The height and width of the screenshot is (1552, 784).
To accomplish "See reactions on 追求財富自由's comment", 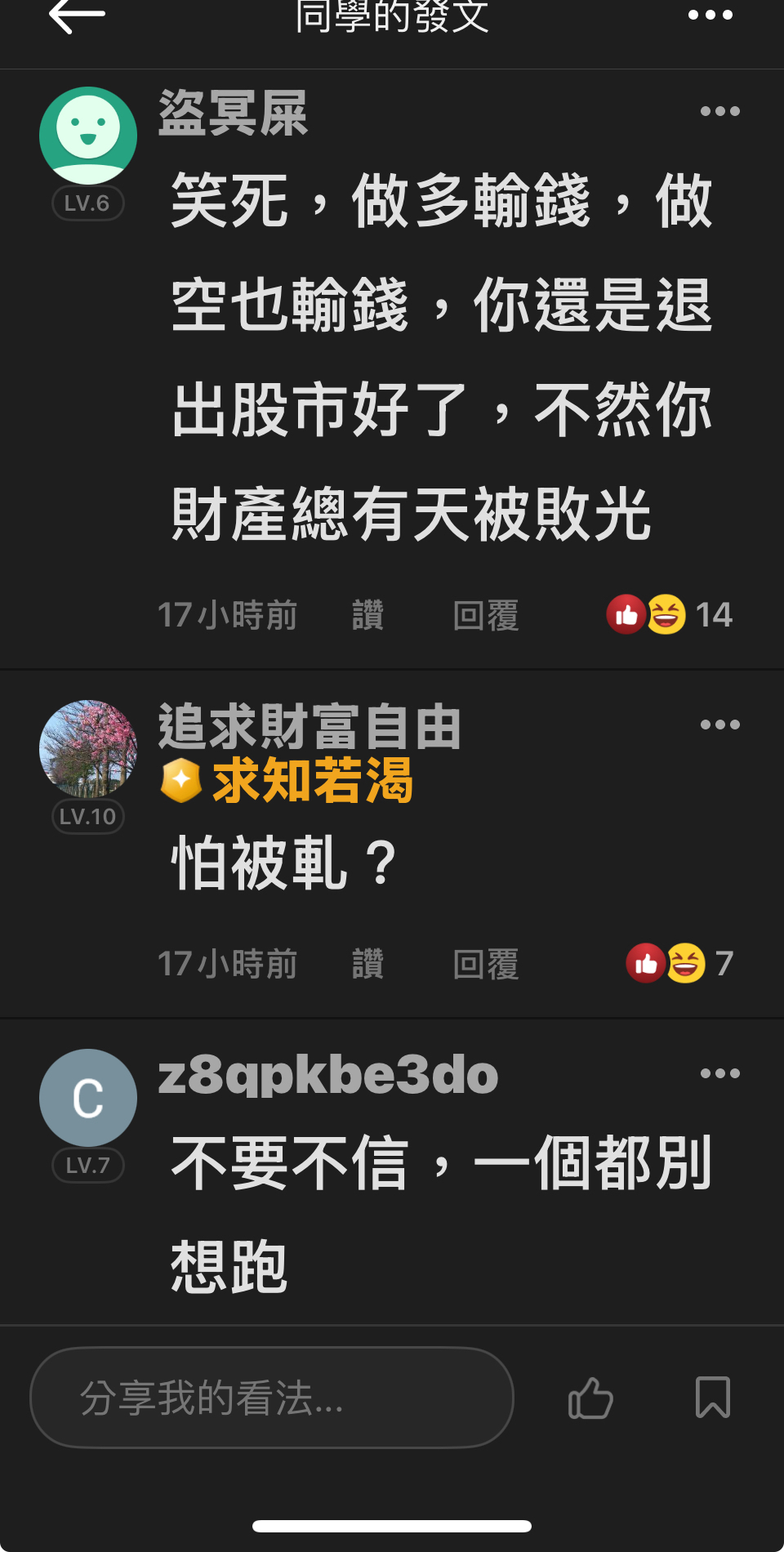I will point(678,963).
